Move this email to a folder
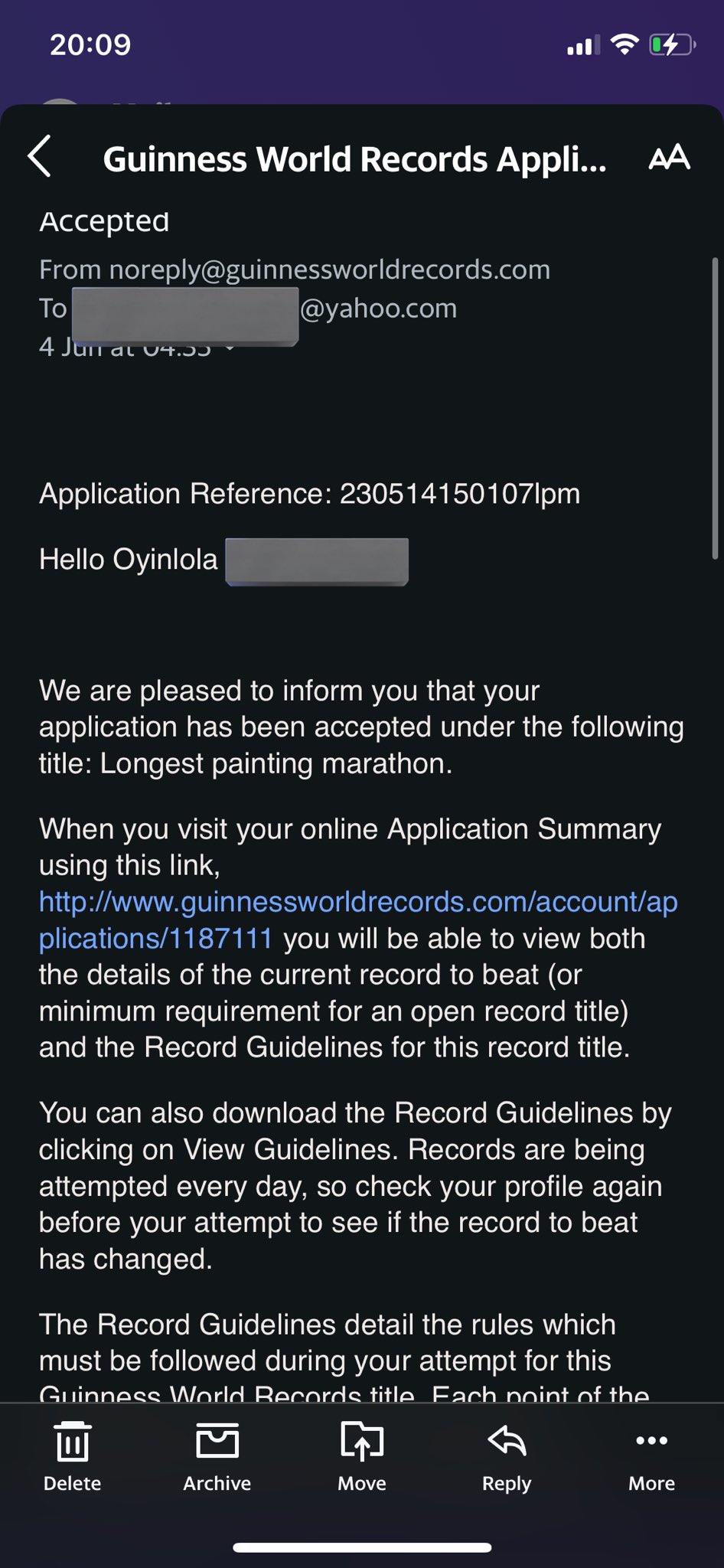The height and width of the screenshot is (1568, 724). point(362,1455)
